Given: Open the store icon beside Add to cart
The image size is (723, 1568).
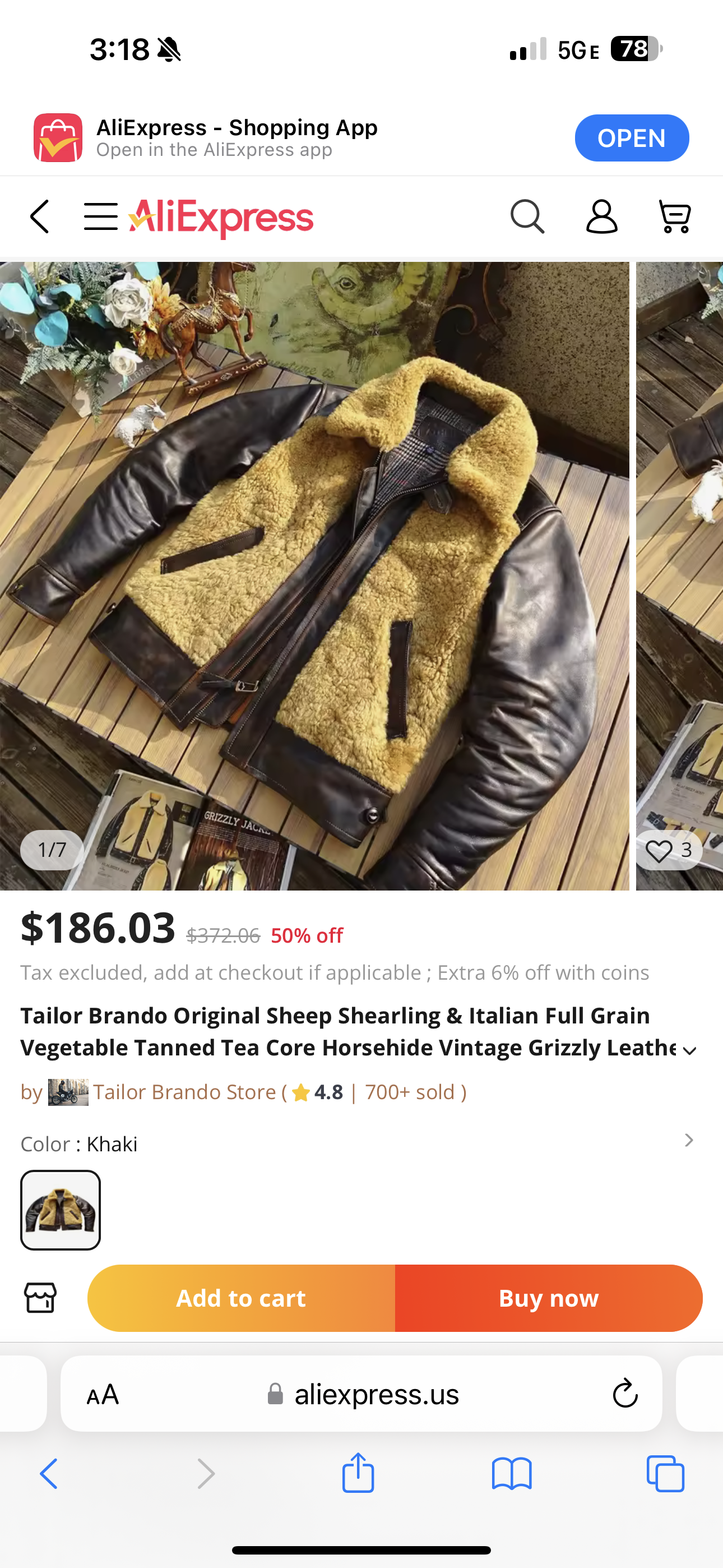Looking at the screenshot, I should point(40,1298).
